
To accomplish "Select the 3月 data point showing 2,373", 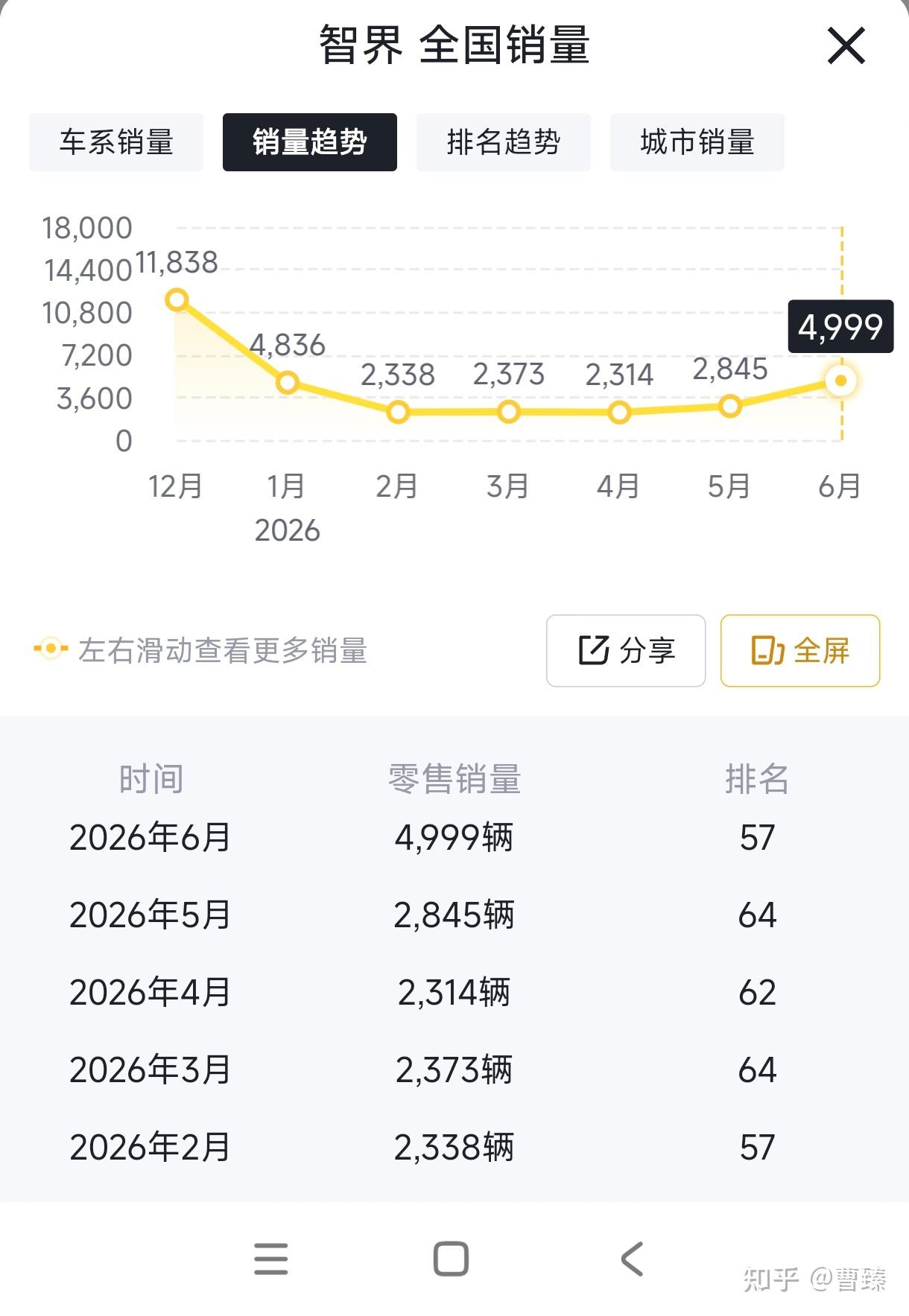I will coord(509,411).
